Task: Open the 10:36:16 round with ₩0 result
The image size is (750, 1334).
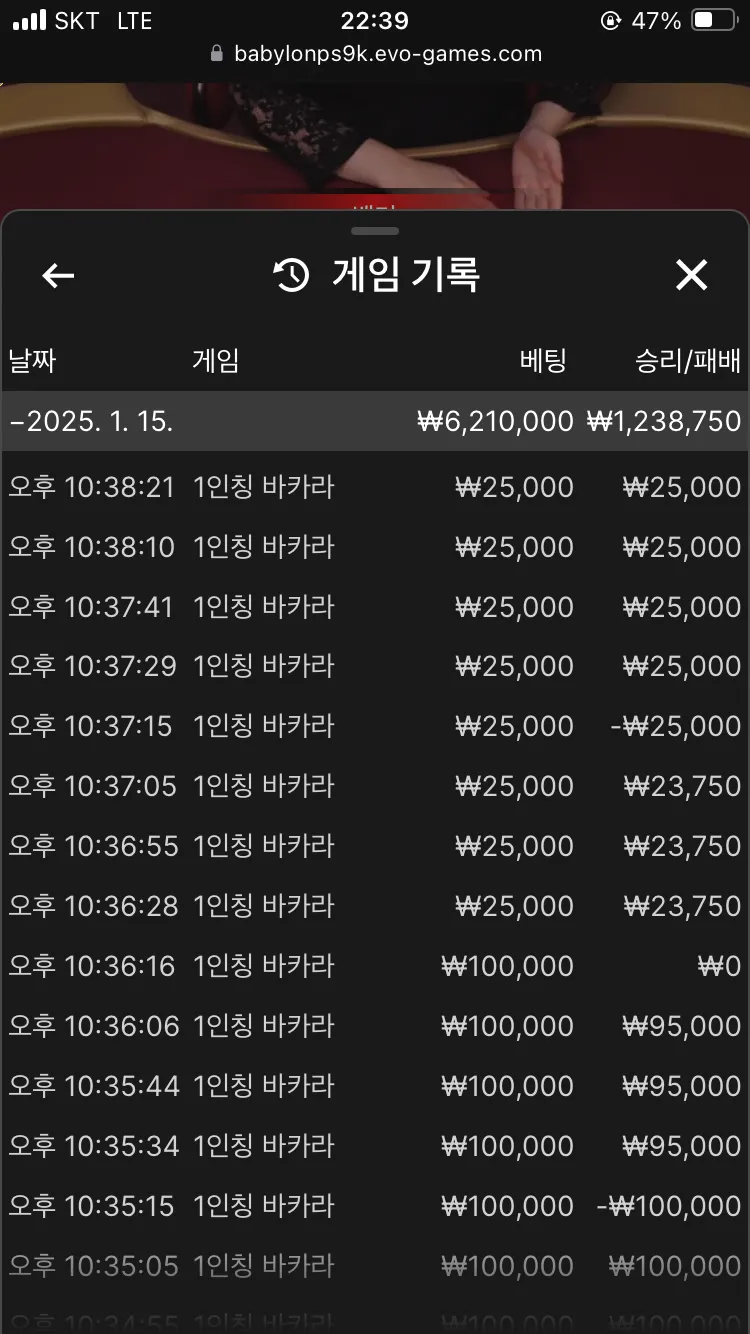Action: [375, 966]
